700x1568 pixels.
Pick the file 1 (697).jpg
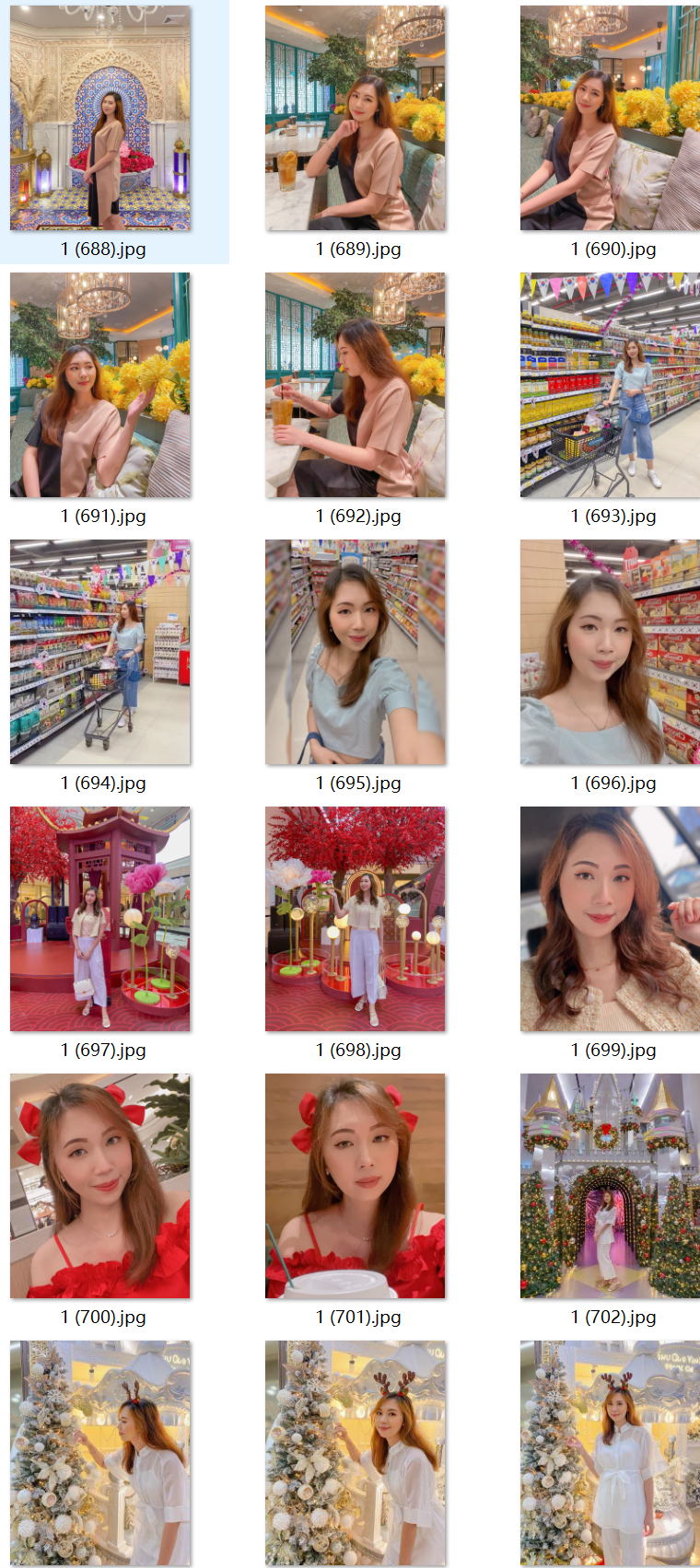pos(100,919)
